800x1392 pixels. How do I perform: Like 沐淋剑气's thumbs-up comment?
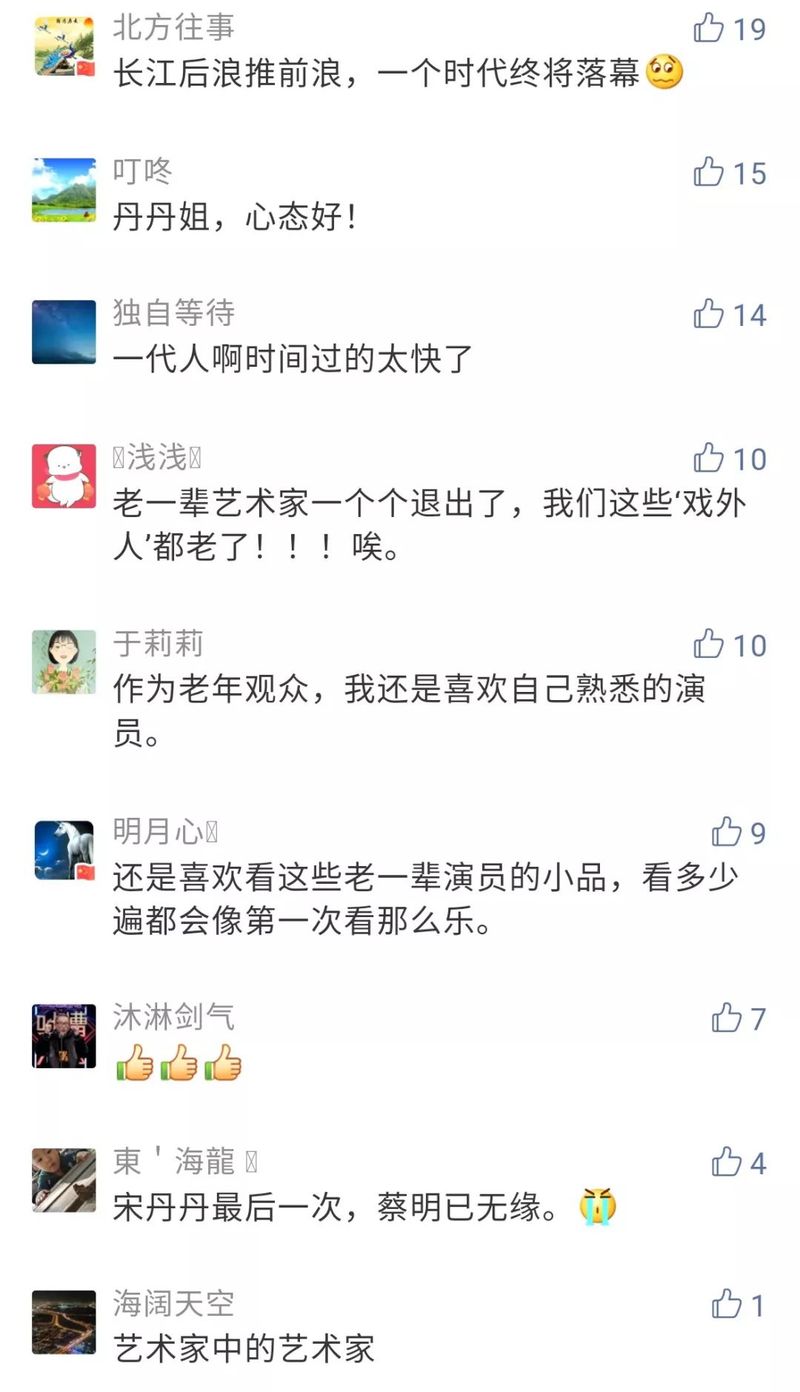727,1019
